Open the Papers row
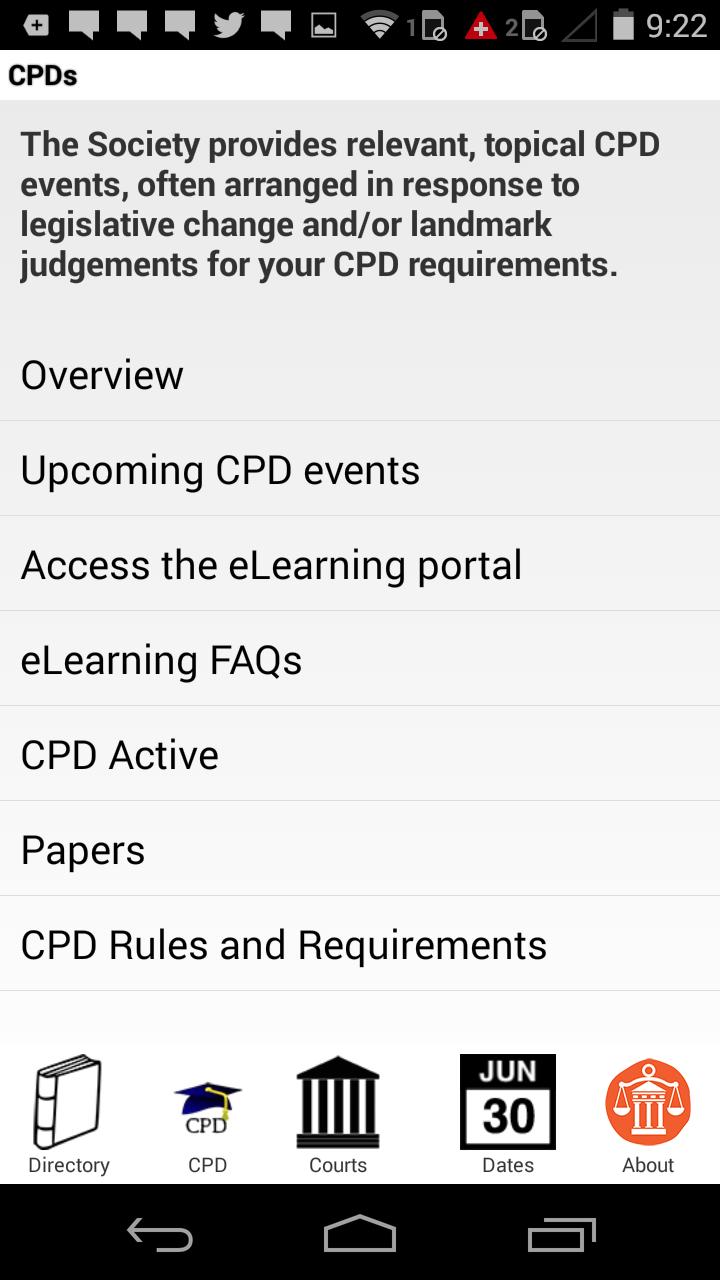Image resolution: width=720 pixels, height=1280 pixels. tap(360, 850)
